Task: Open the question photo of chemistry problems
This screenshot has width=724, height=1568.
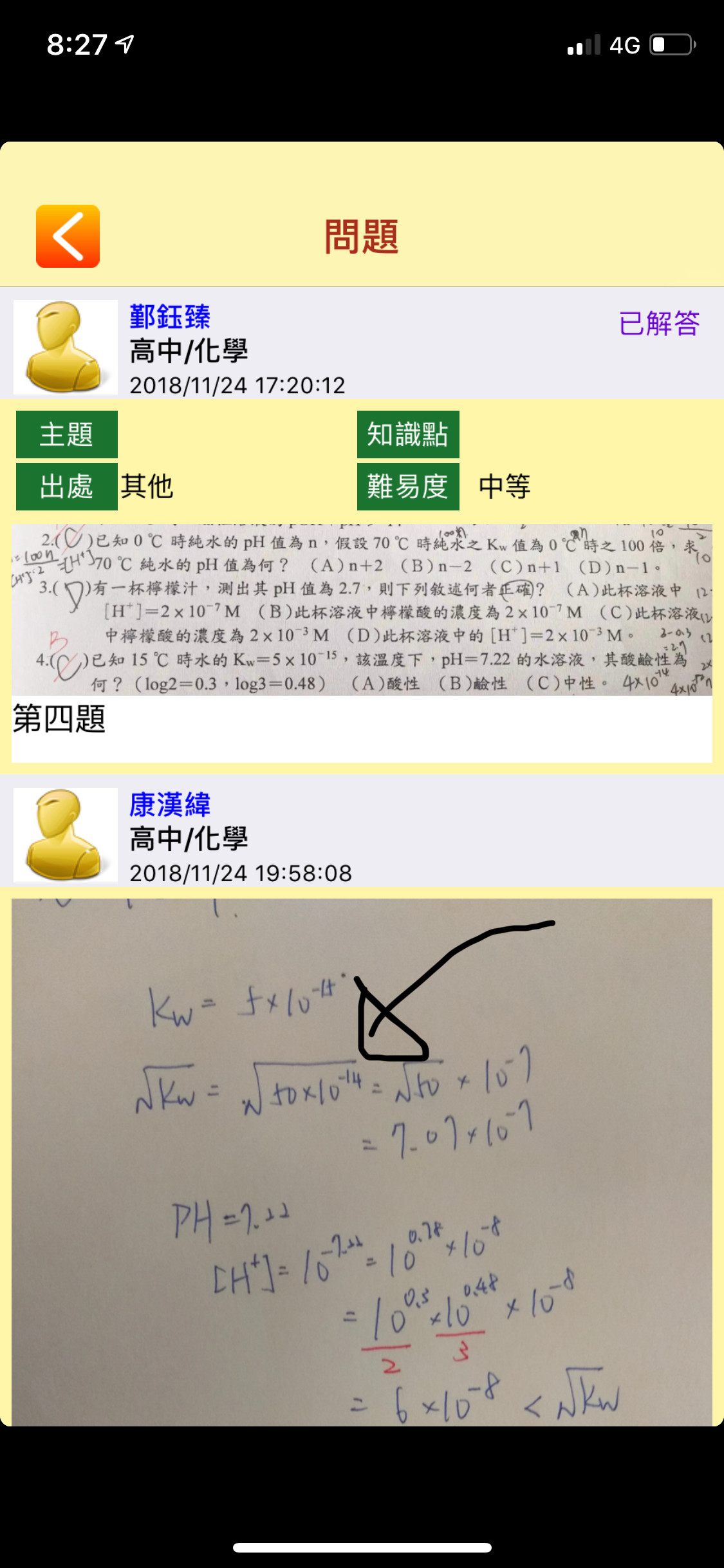Action: (362, 610)
